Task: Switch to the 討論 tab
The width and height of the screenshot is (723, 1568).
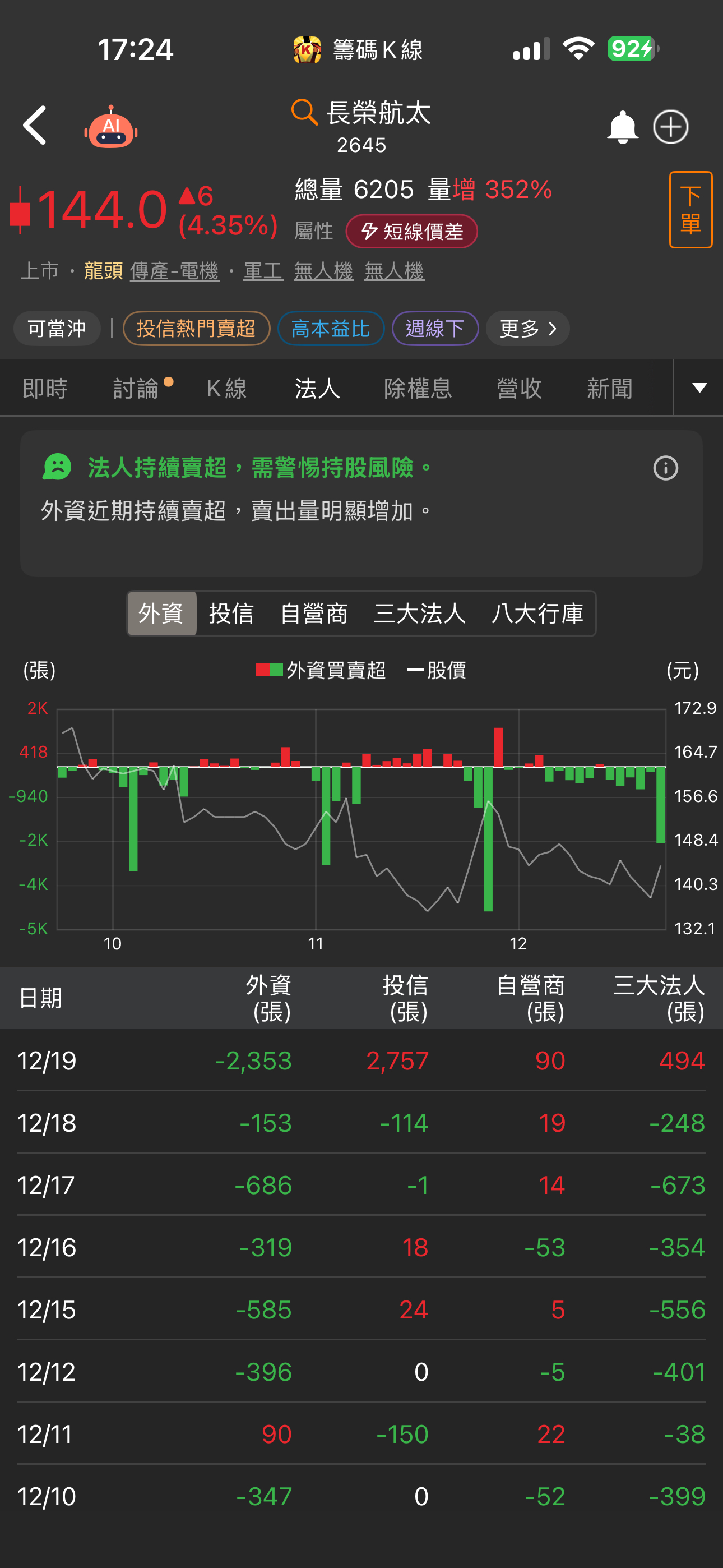Action: click(x=136, y=388)
